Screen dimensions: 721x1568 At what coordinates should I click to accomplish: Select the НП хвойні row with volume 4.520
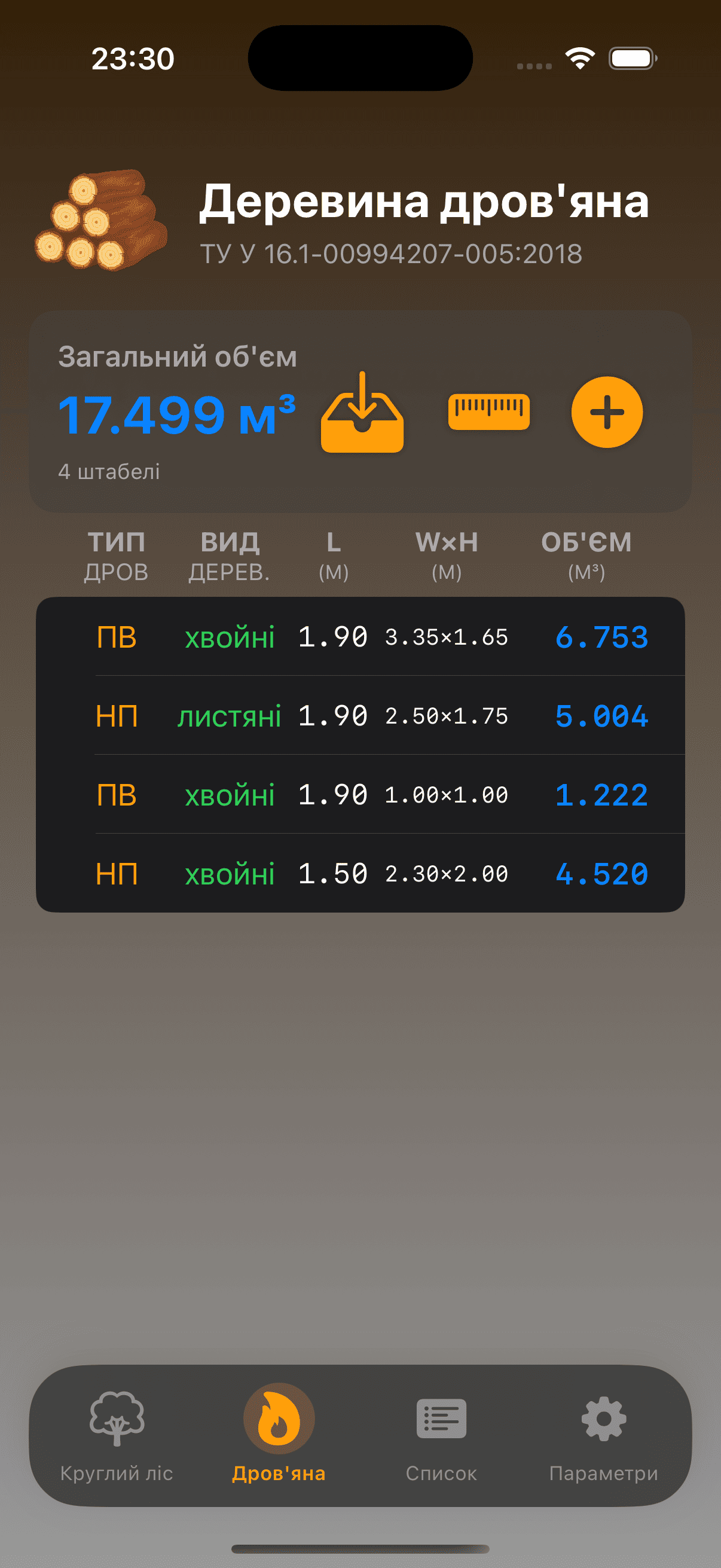(x=360, y=874)
